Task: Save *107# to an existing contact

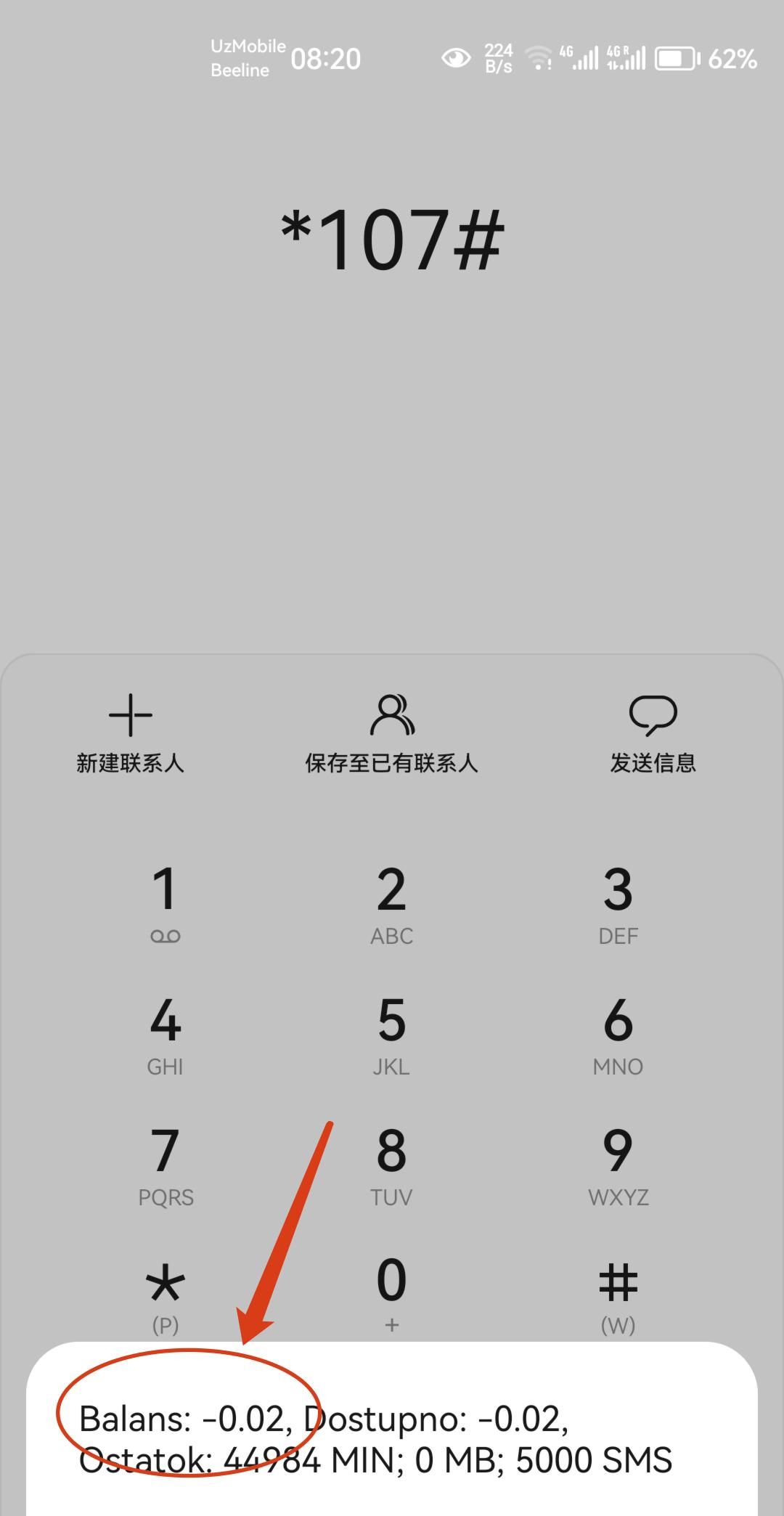Action: [x=391, y=733]
